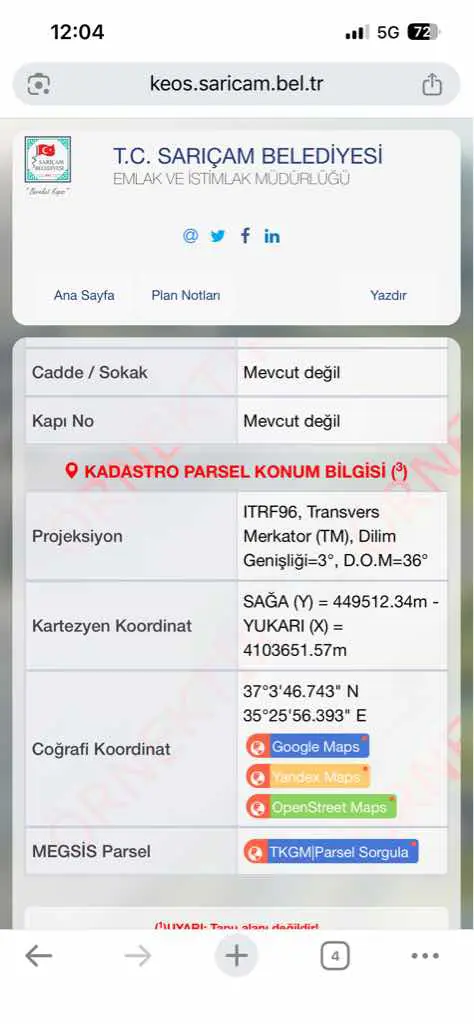Screen dimensions: 474x1024
Task: Go back to the previous page
Action: [39, 957]
